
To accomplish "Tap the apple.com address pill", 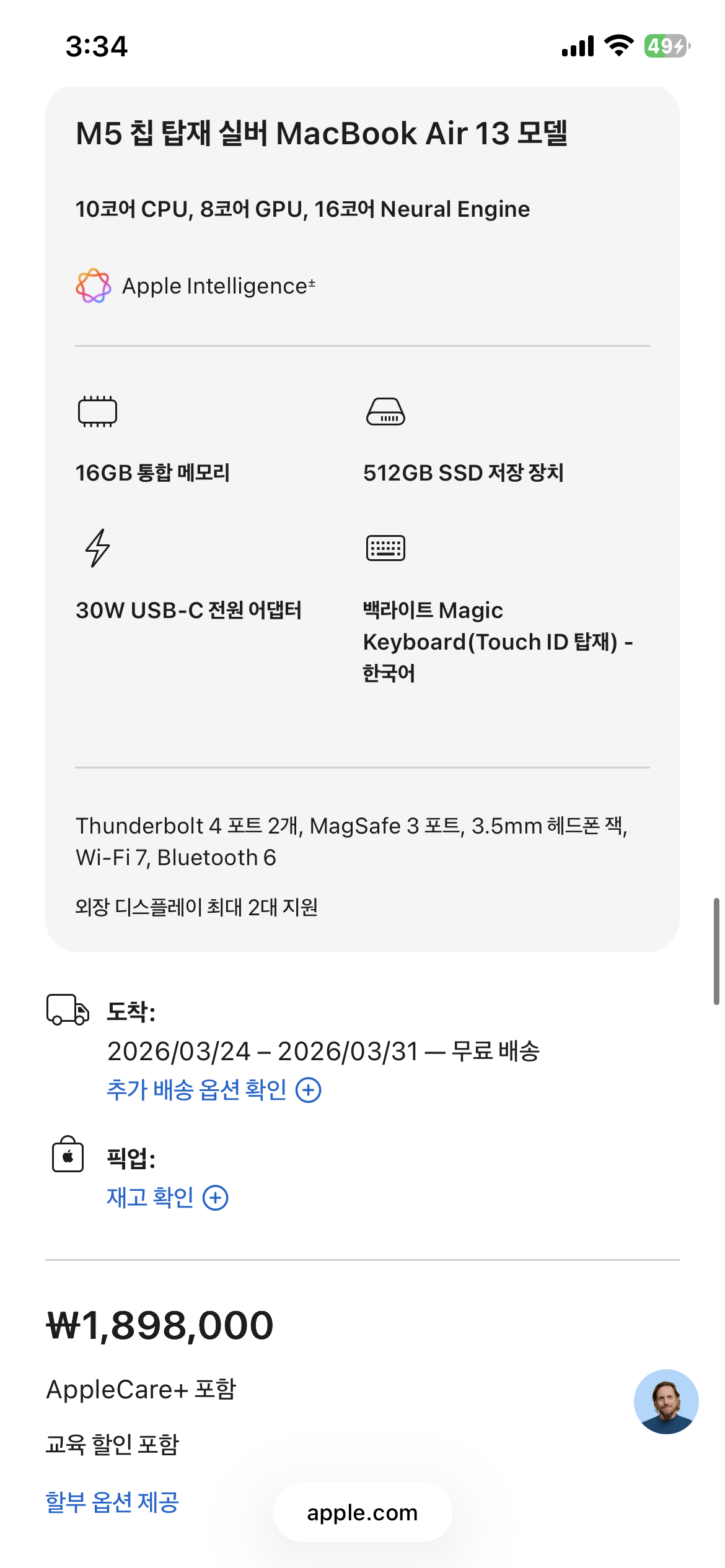I will pyautogui.click(x=362, y=1512).
